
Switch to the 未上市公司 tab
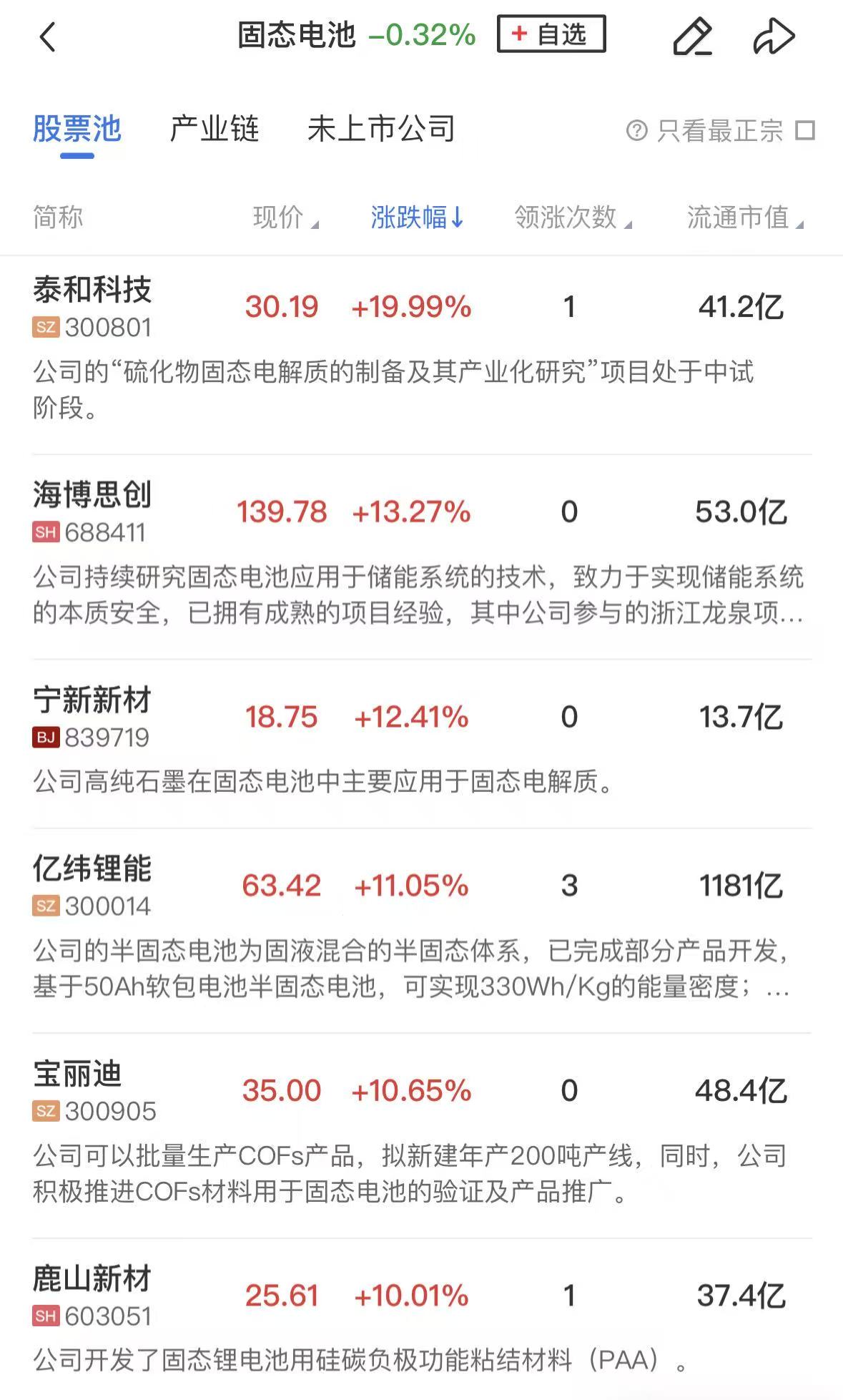point(381,129)
